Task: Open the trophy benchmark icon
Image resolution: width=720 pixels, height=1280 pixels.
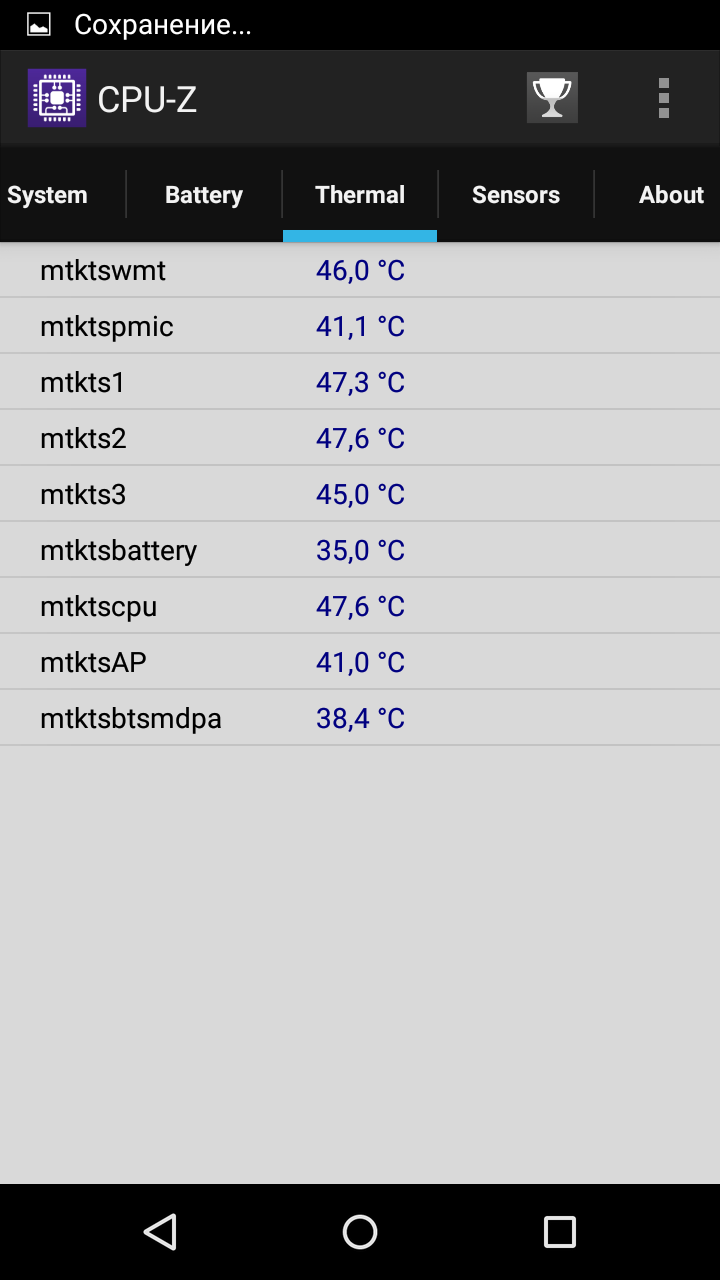Action: [x=552, y=98]
